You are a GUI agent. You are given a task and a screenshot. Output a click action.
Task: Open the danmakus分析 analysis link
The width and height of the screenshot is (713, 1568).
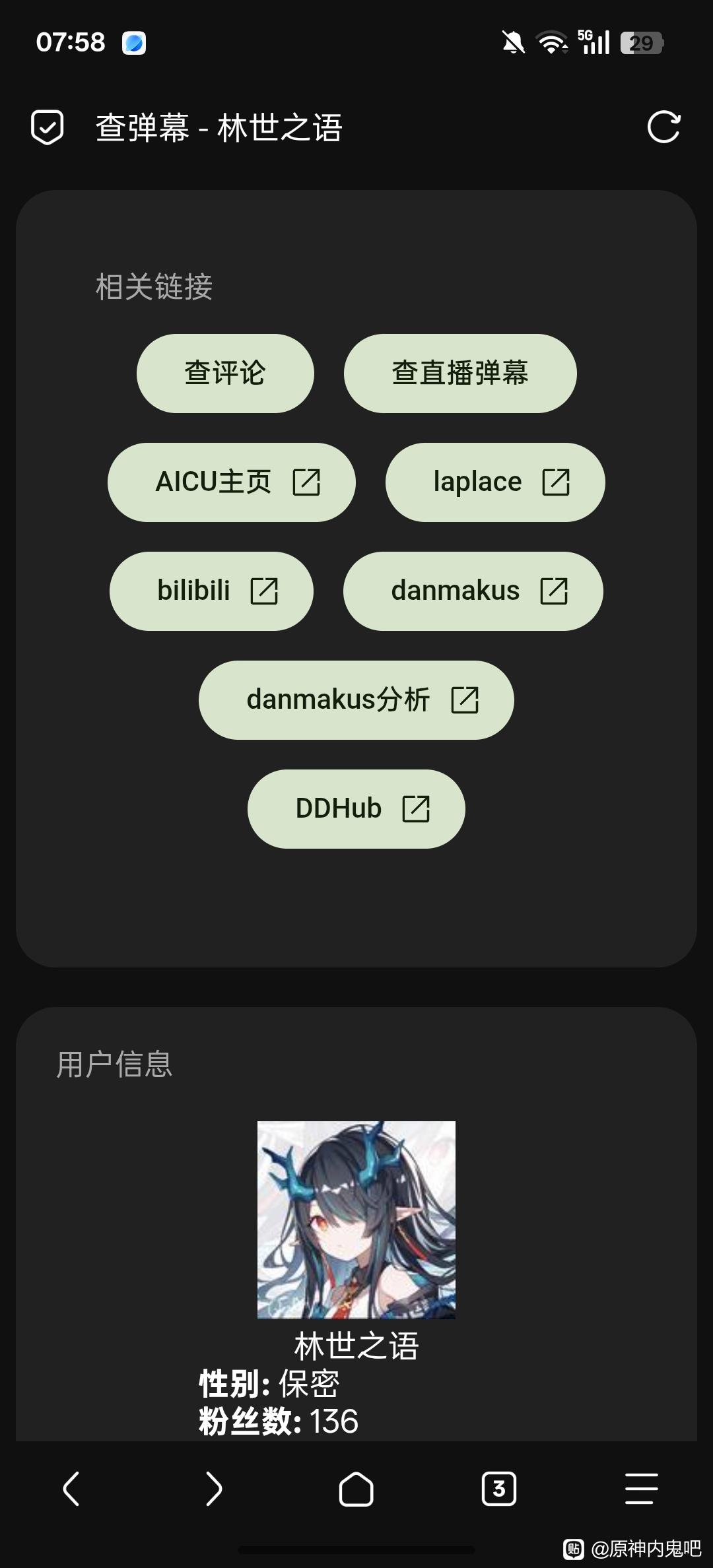tap(356, 700)
